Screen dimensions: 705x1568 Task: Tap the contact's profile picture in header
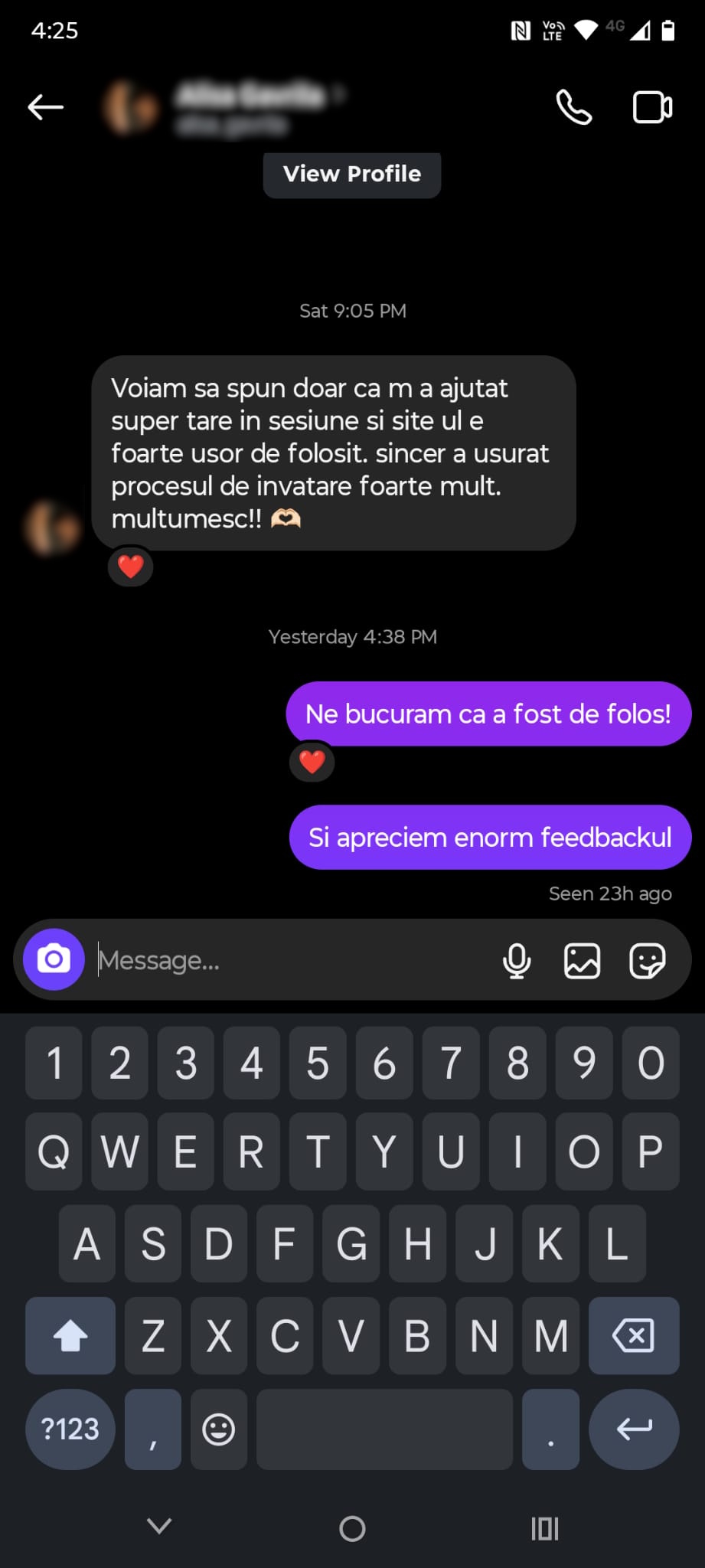(130, 107)
